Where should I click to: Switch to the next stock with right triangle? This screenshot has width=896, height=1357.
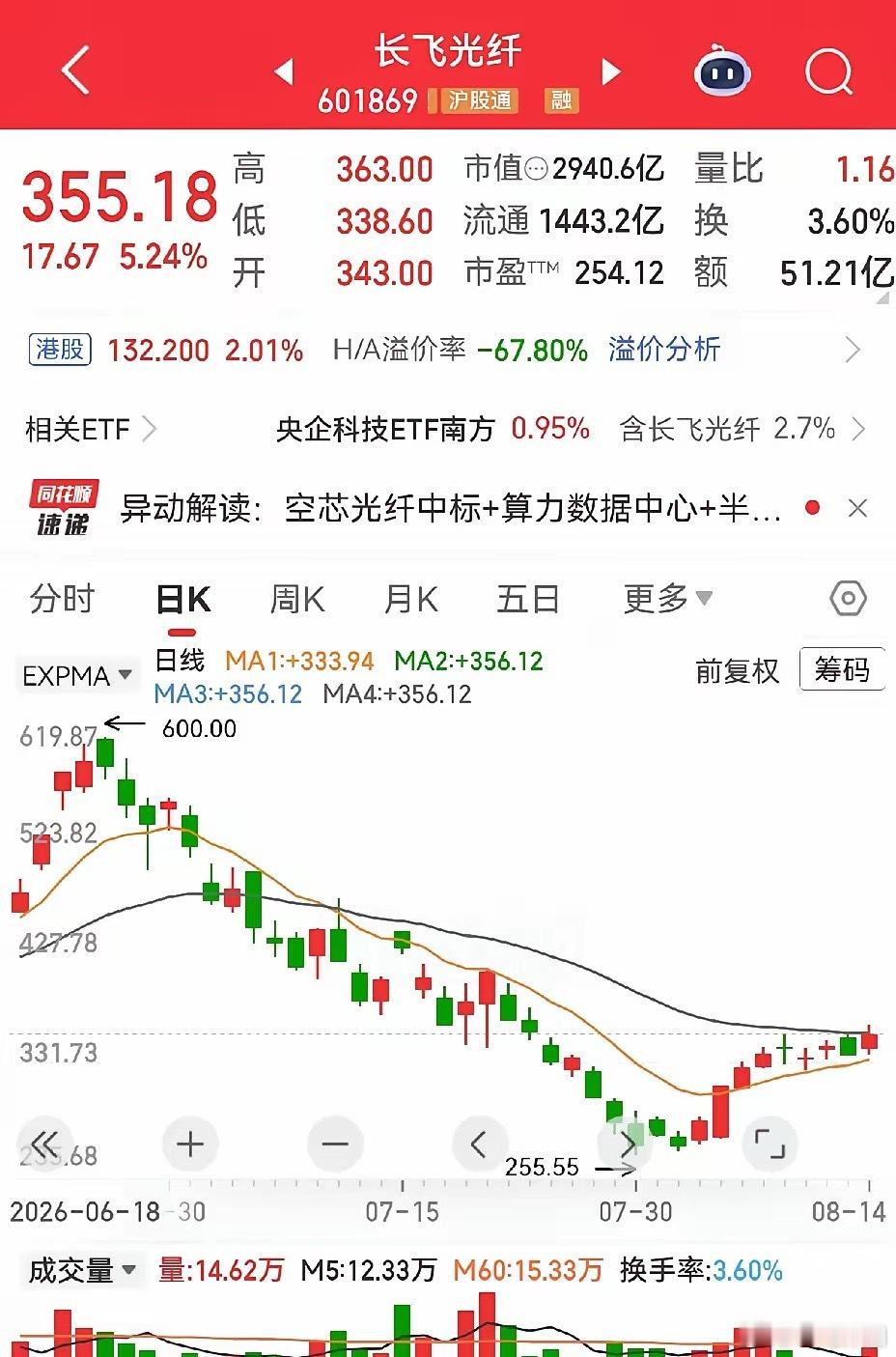610,71
